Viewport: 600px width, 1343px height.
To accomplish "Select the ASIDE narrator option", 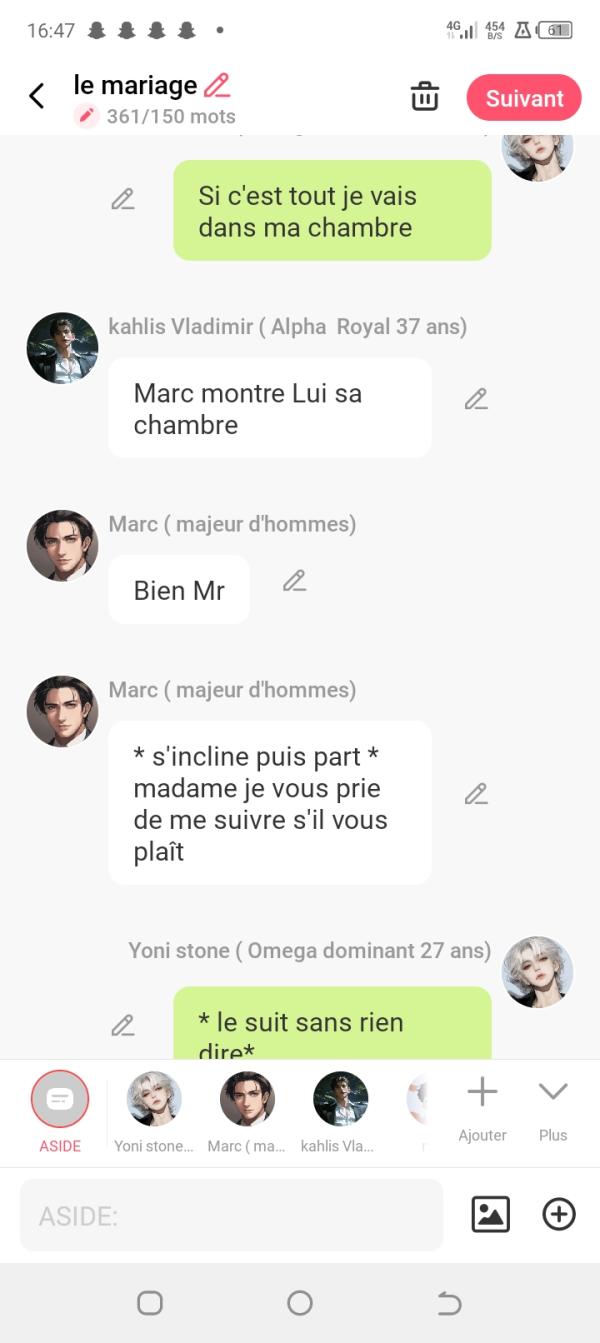I will pos(60,1101).
